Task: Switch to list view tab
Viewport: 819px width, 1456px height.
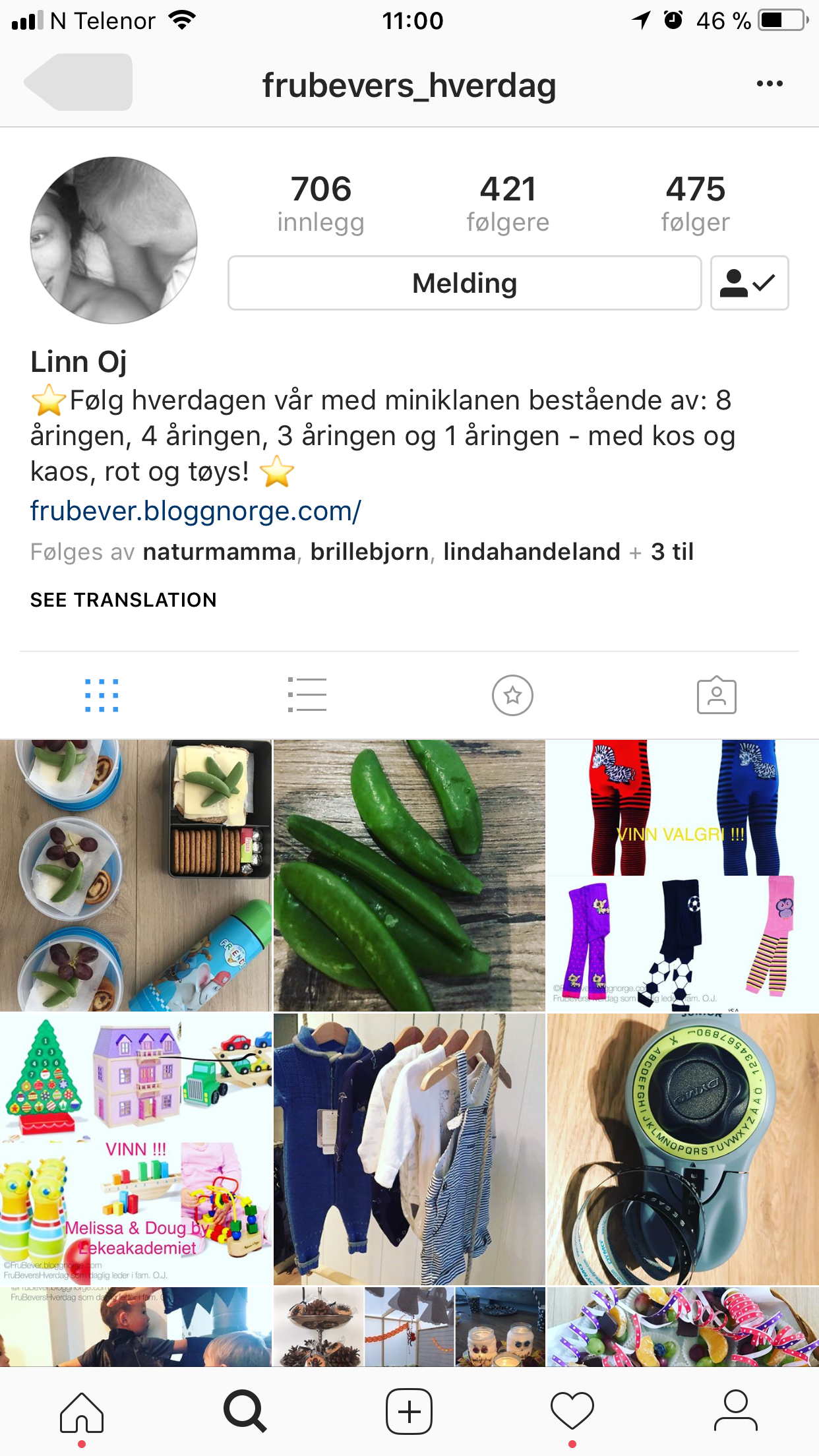Action: click(307, 695)
